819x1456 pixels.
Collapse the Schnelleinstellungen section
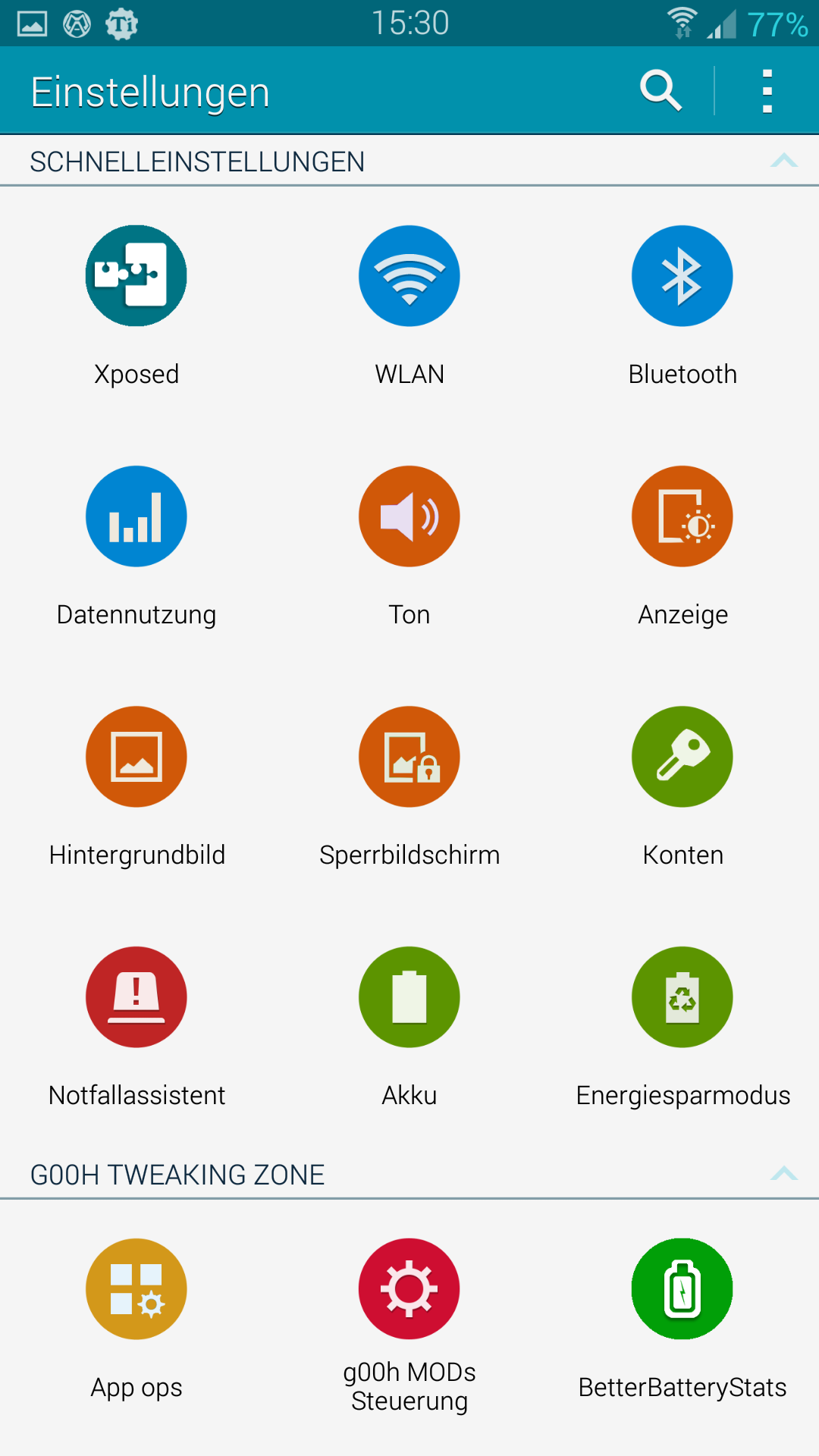pyautogui.click(x=784, y=161)
